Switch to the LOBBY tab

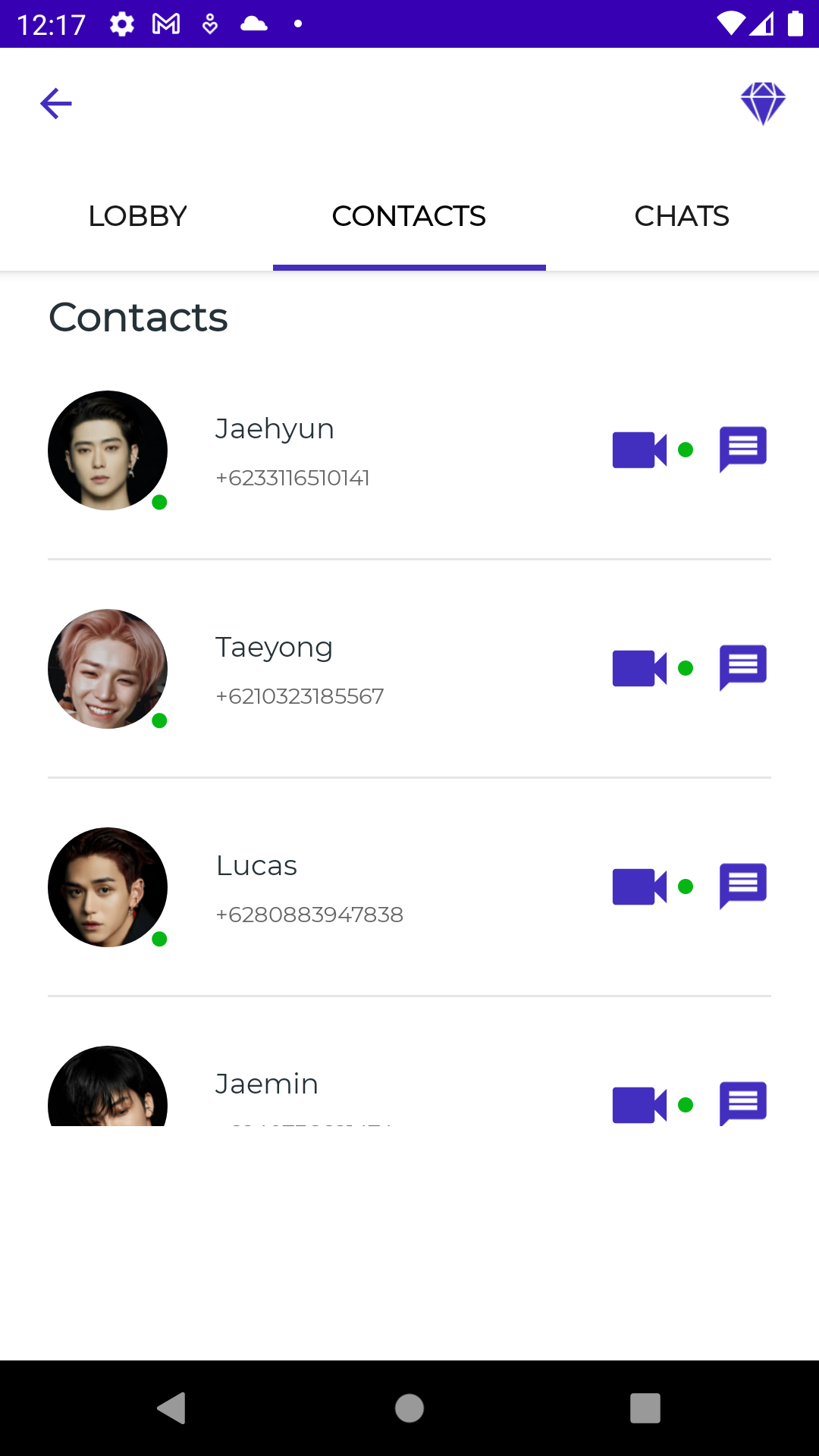tap(136, 216)
